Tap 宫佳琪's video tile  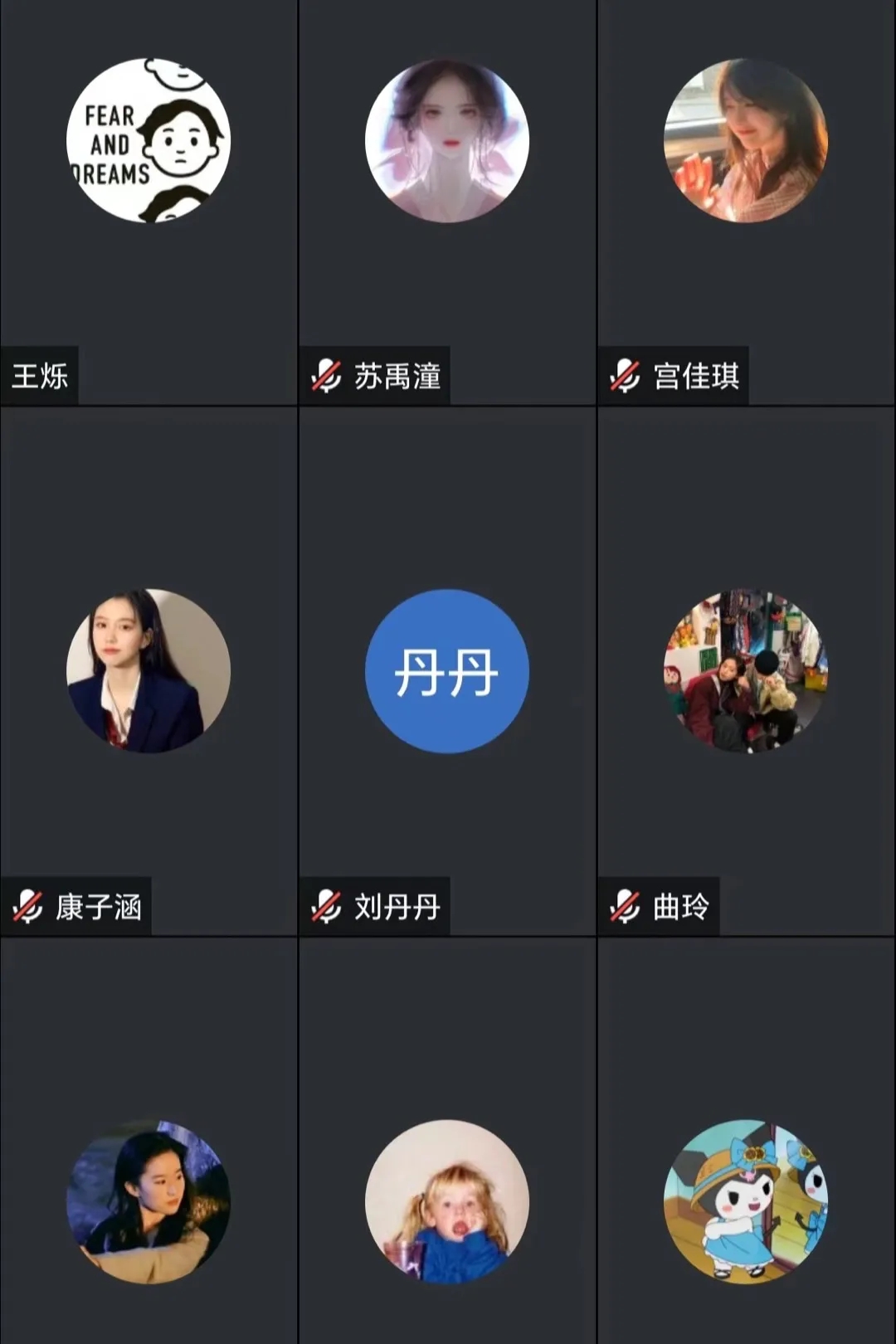coord(746,203)
